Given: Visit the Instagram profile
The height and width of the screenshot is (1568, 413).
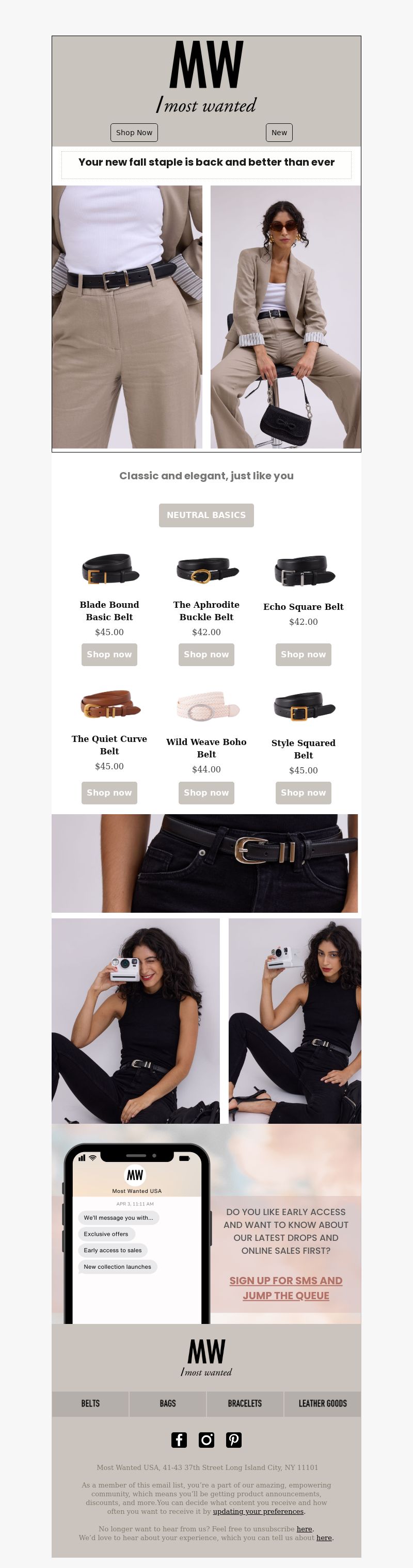Looking at the screenshot, I should click(206, 1440).
